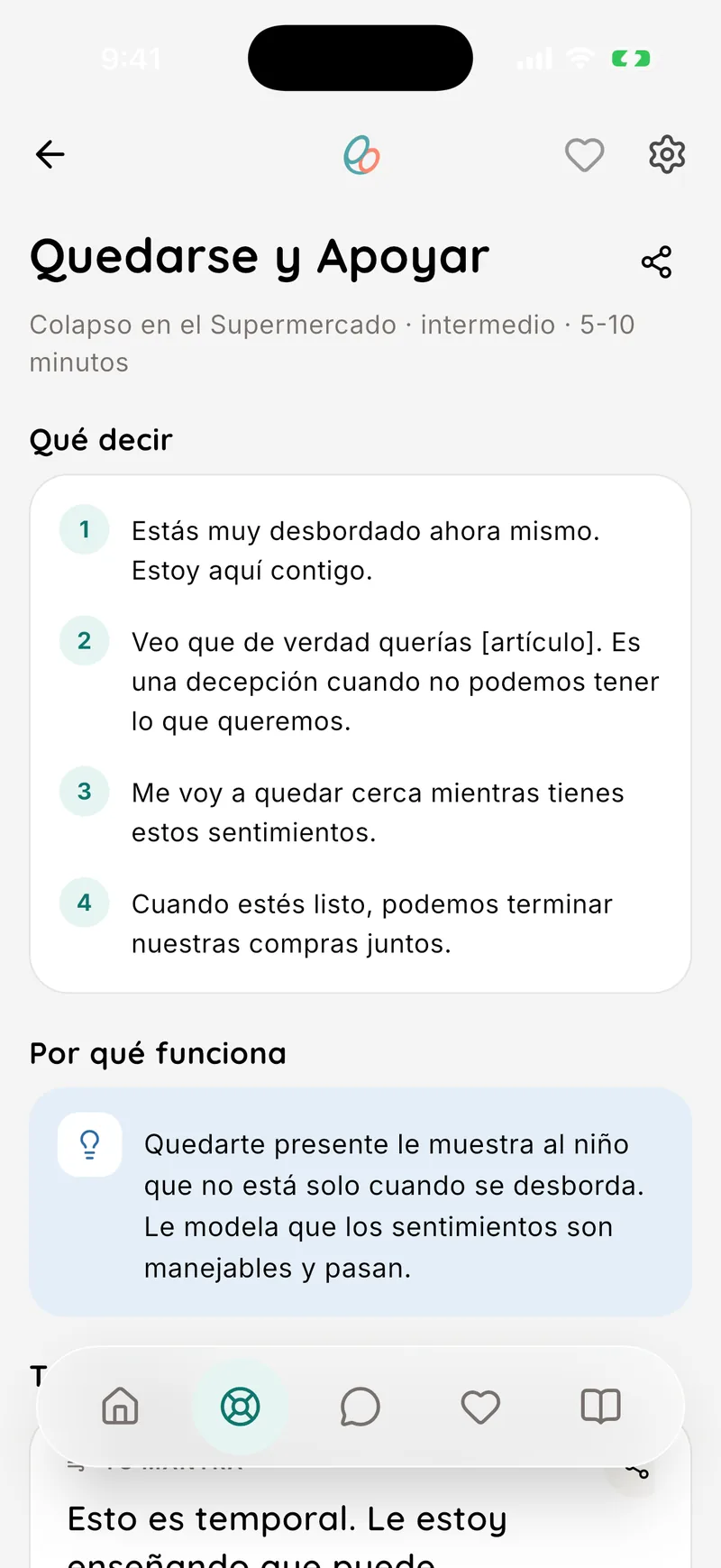Image resolution: width=721 pixels, height=1568 pixels.
Task: Open settings via the gear icon
Action: pyautogui.click(x=667, y=155)
